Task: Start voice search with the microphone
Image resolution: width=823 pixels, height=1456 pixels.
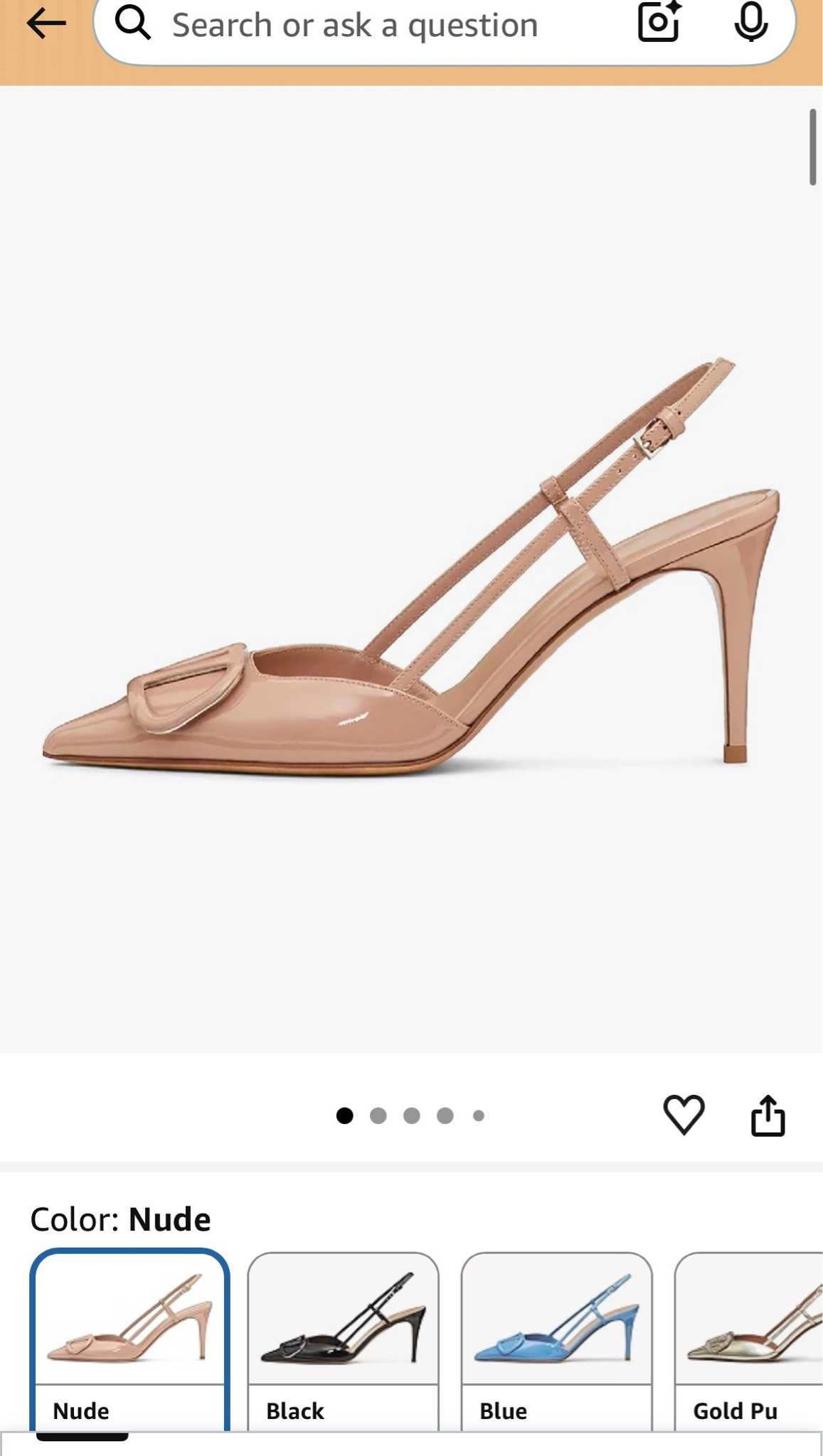Action: (750, 23)
